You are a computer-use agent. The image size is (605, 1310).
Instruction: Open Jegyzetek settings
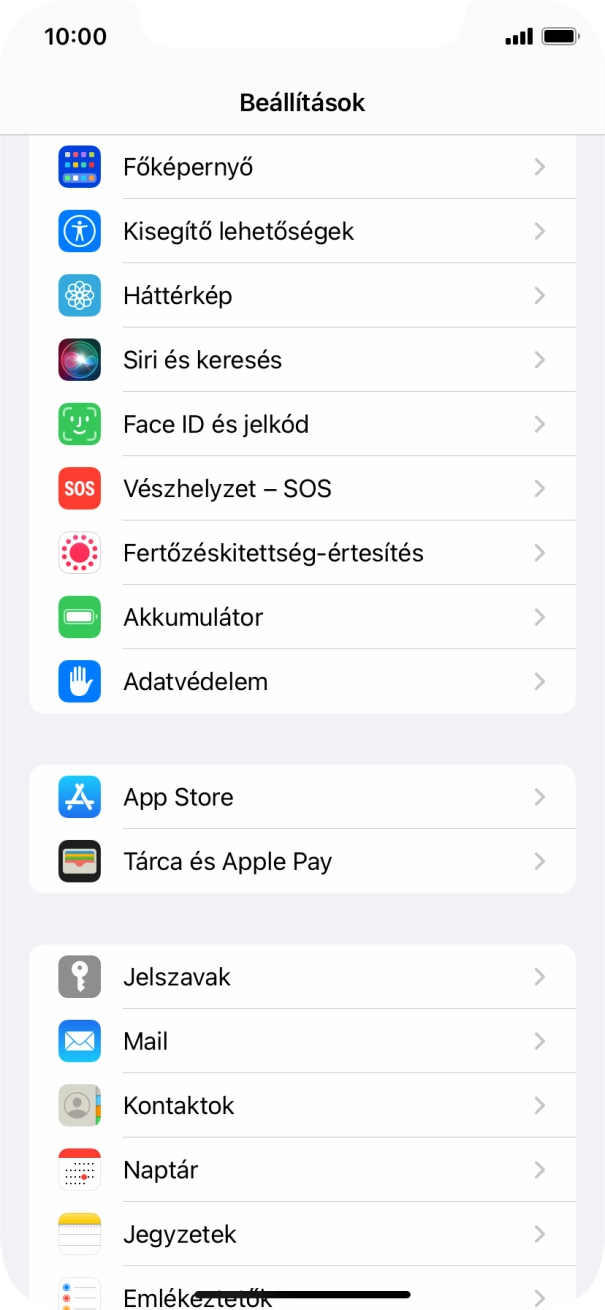[302, 1234]
